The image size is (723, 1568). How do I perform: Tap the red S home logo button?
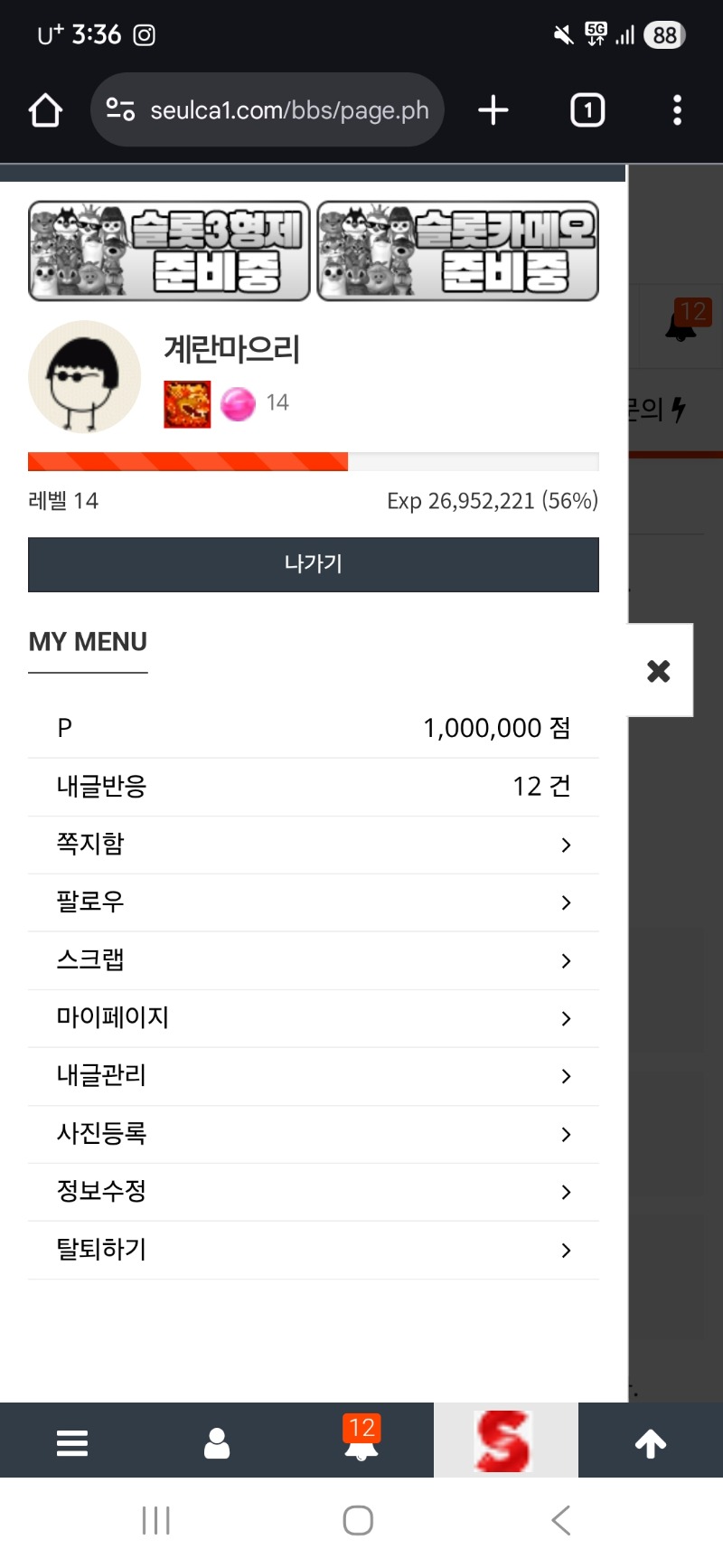click(504, 1440)
